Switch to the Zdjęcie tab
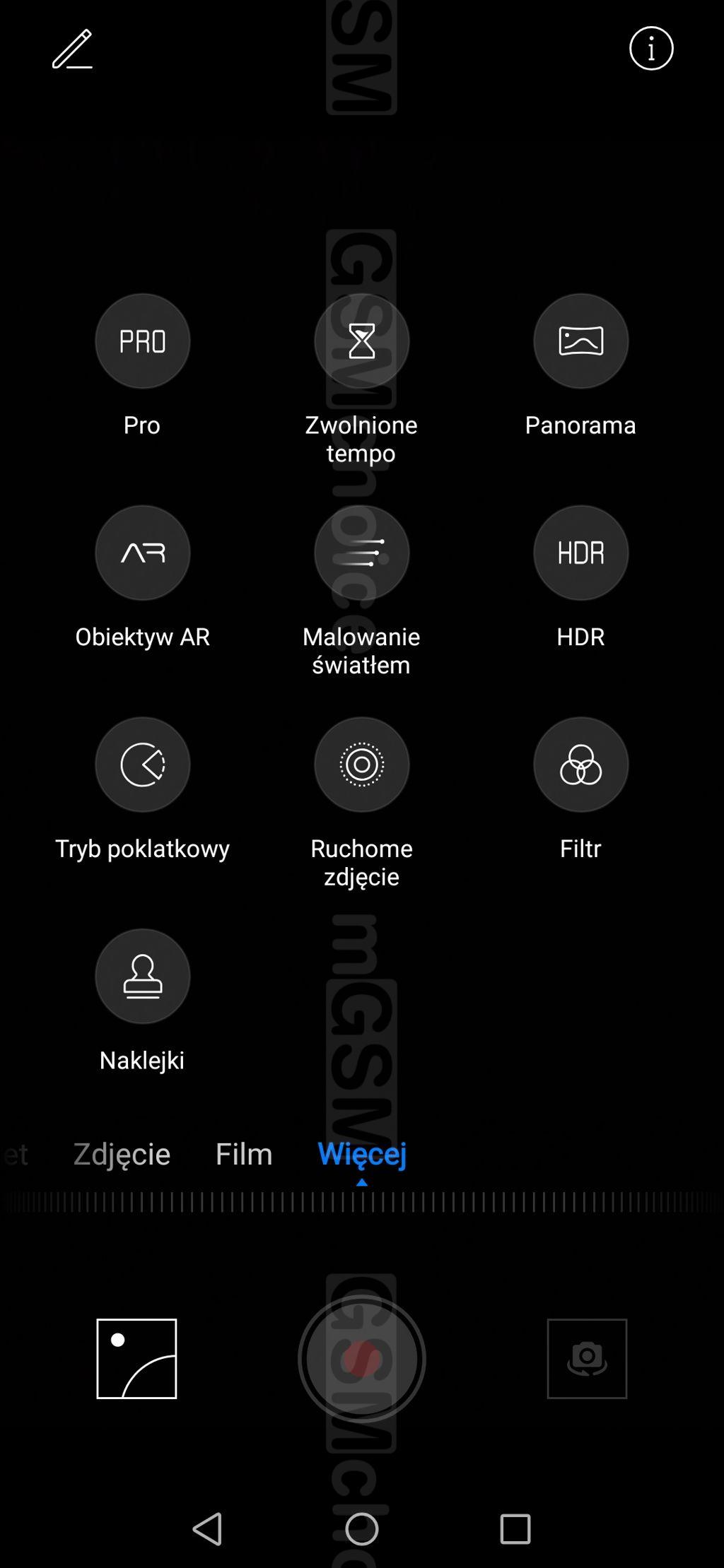Viewport: 724px width, 1568px height. tap(122, 1154)
